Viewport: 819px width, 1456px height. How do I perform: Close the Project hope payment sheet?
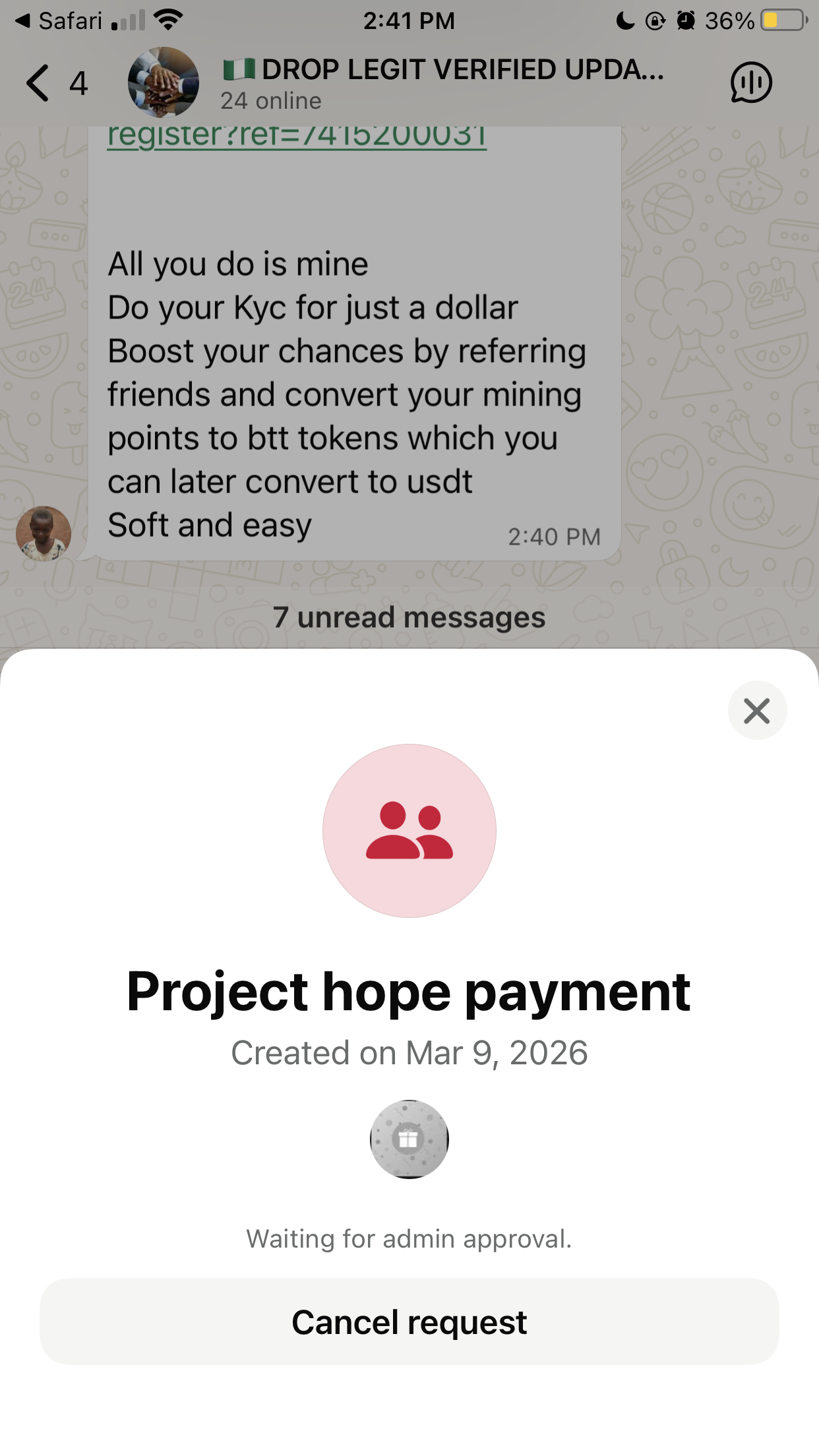click(756, 711)
